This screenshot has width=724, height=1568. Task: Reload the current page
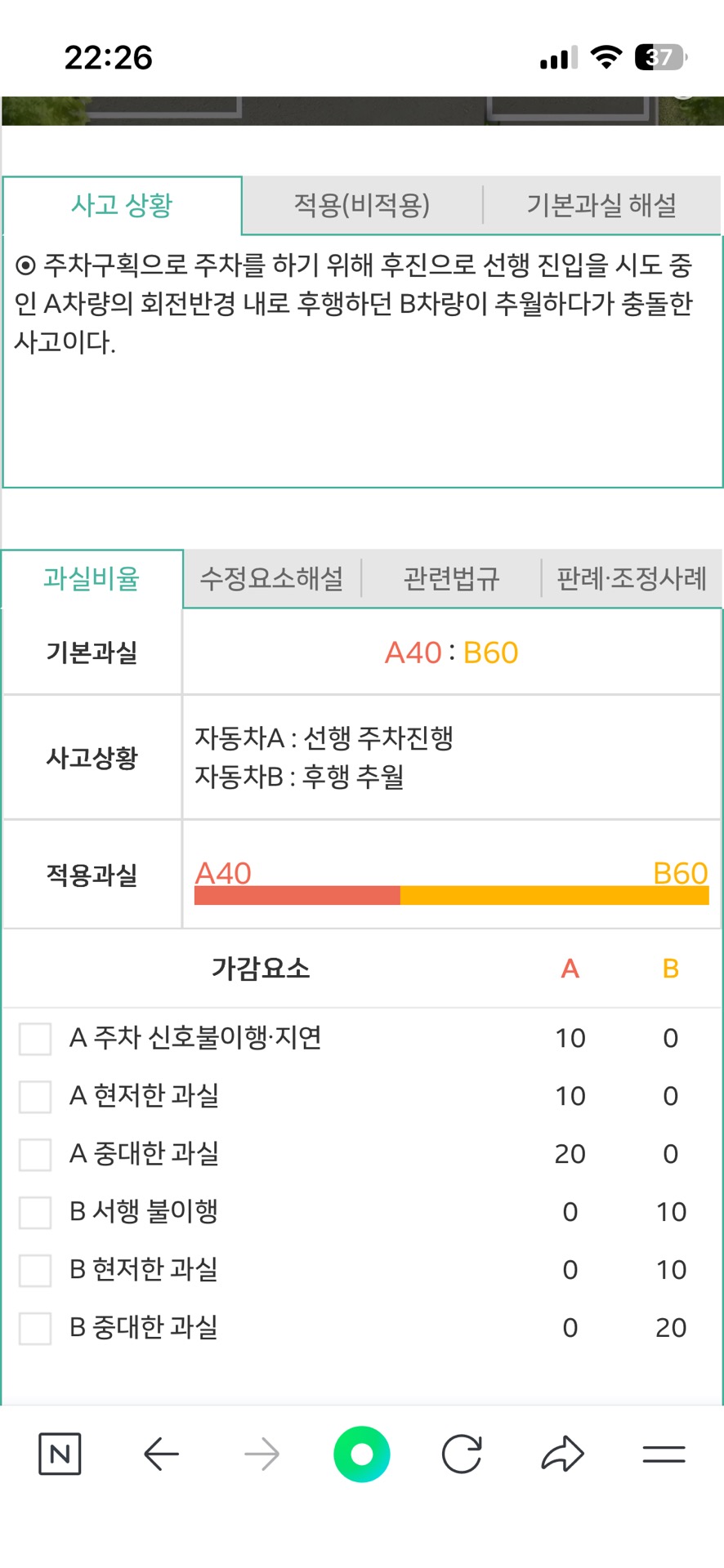click(x=462, y=1454)
